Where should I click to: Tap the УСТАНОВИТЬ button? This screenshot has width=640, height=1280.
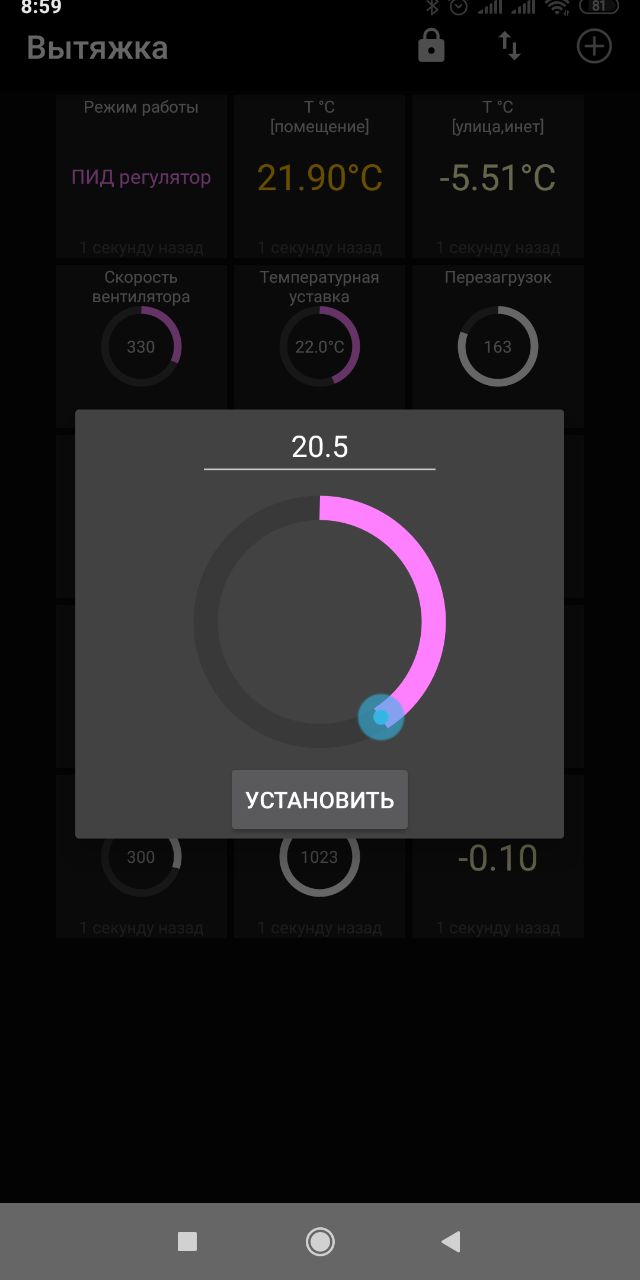click(320, 800)
